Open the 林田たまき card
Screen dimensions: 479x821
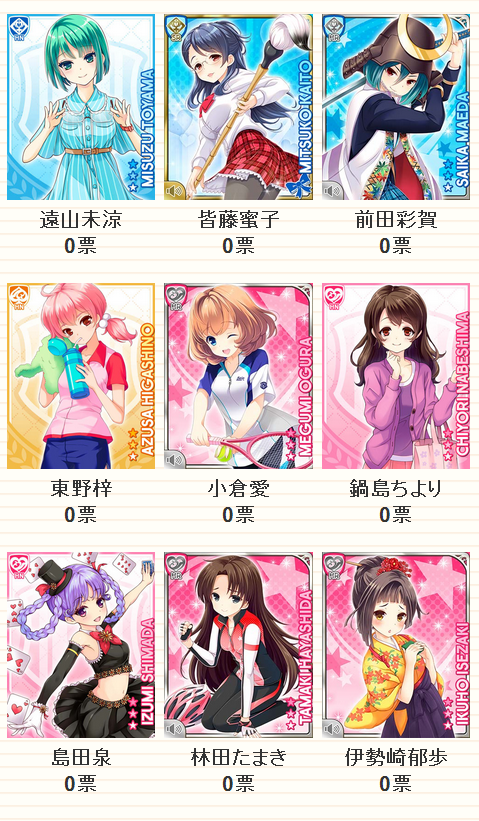(239, 645)
